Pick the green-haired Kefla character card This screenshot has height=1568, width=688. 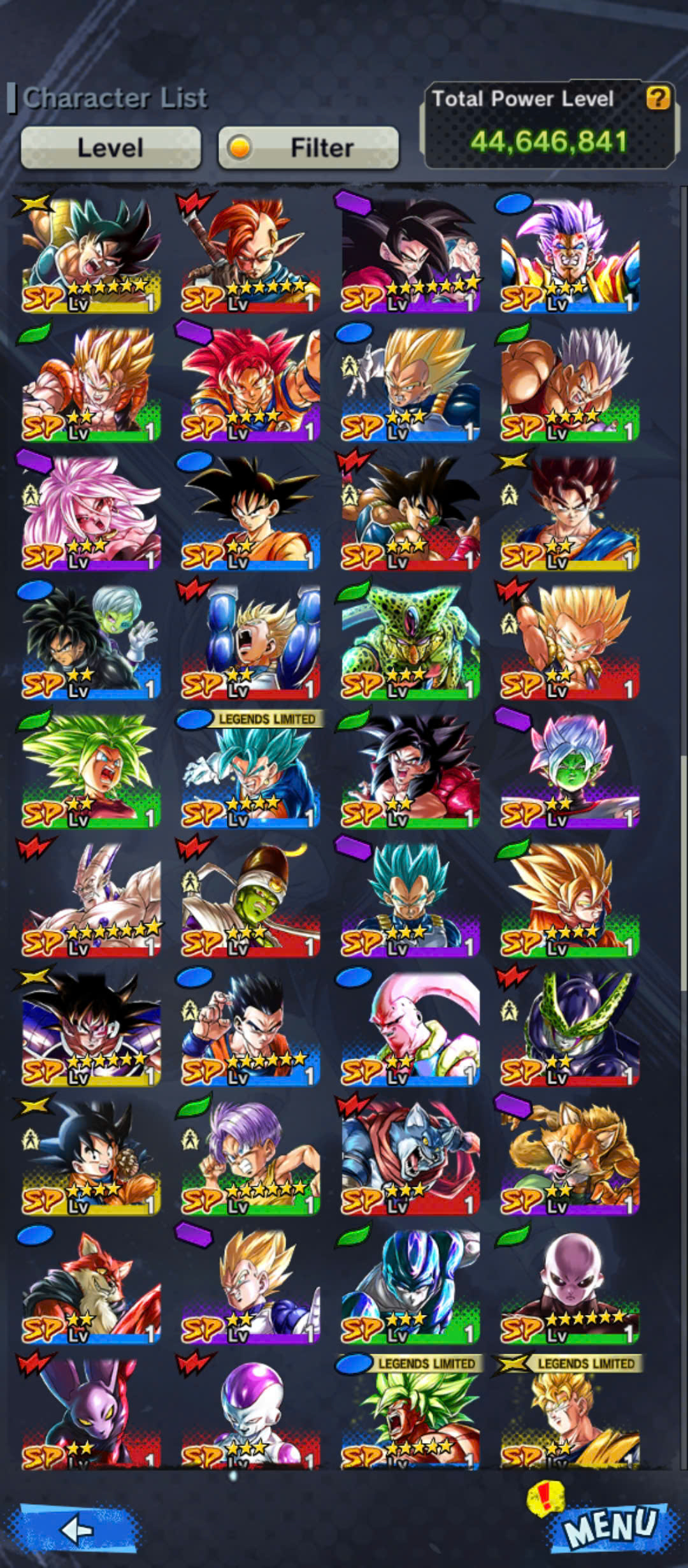coord(90,769)
